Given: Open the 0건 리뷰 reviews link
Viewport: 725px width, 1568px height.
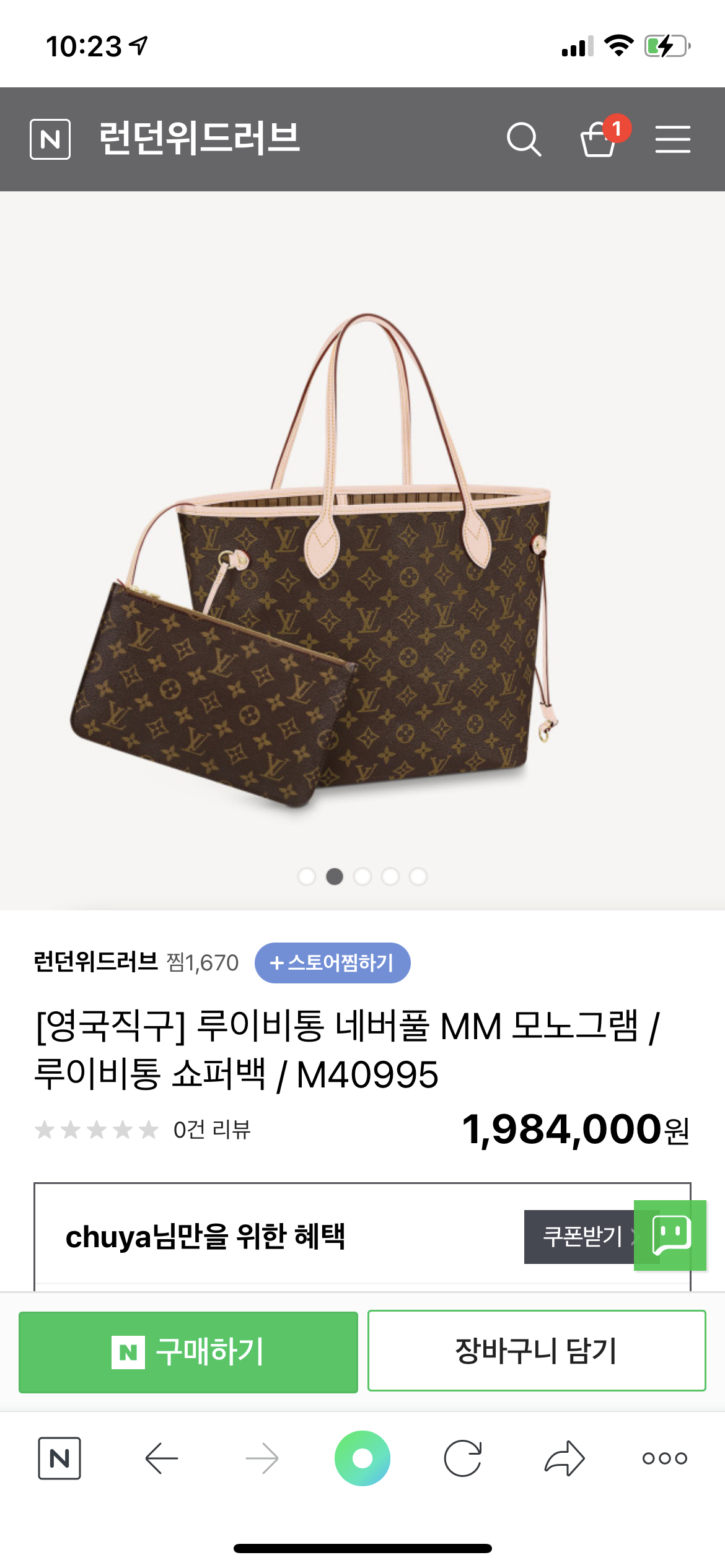Looking at the screenshot, I should click(212, 1130).
